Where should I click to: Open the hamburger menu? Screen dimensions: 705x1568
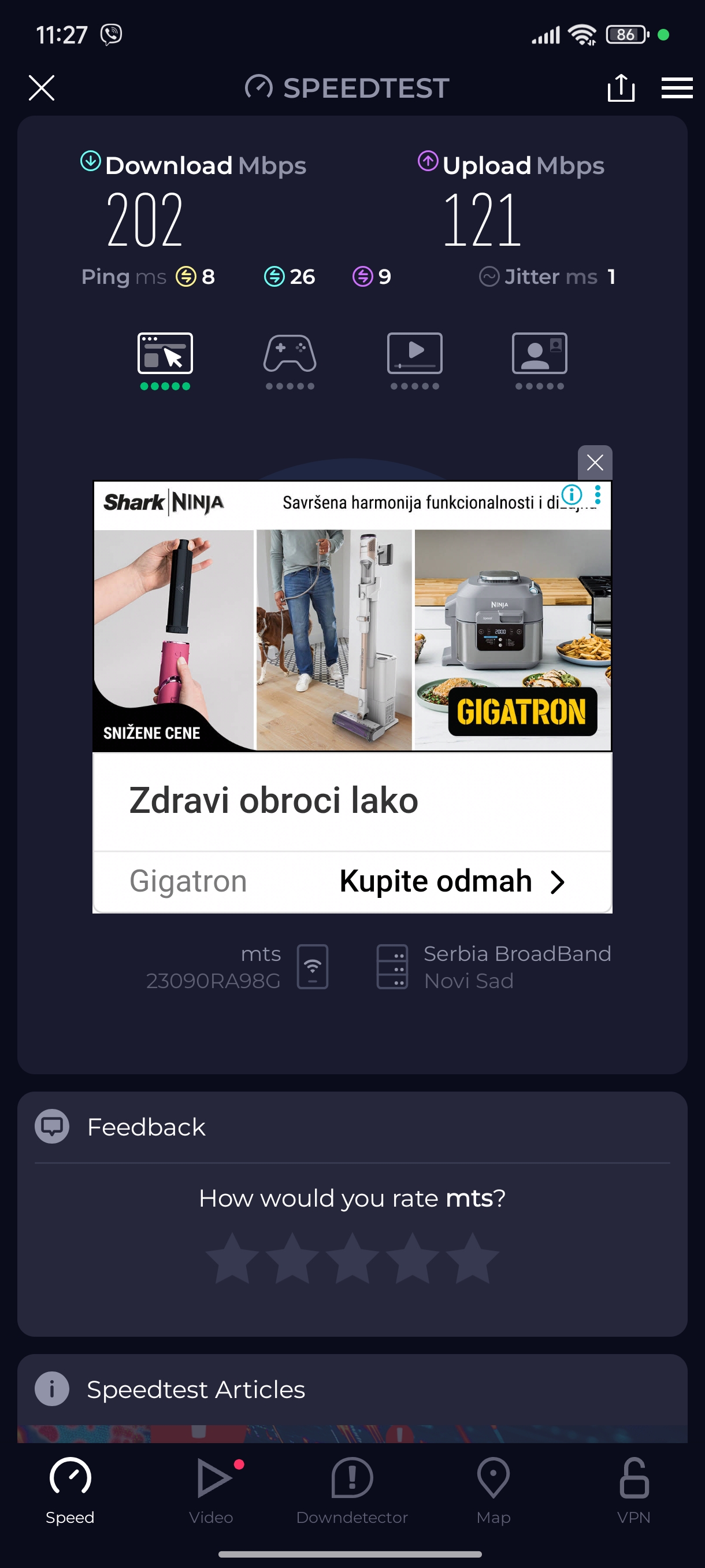coord(677,88)
